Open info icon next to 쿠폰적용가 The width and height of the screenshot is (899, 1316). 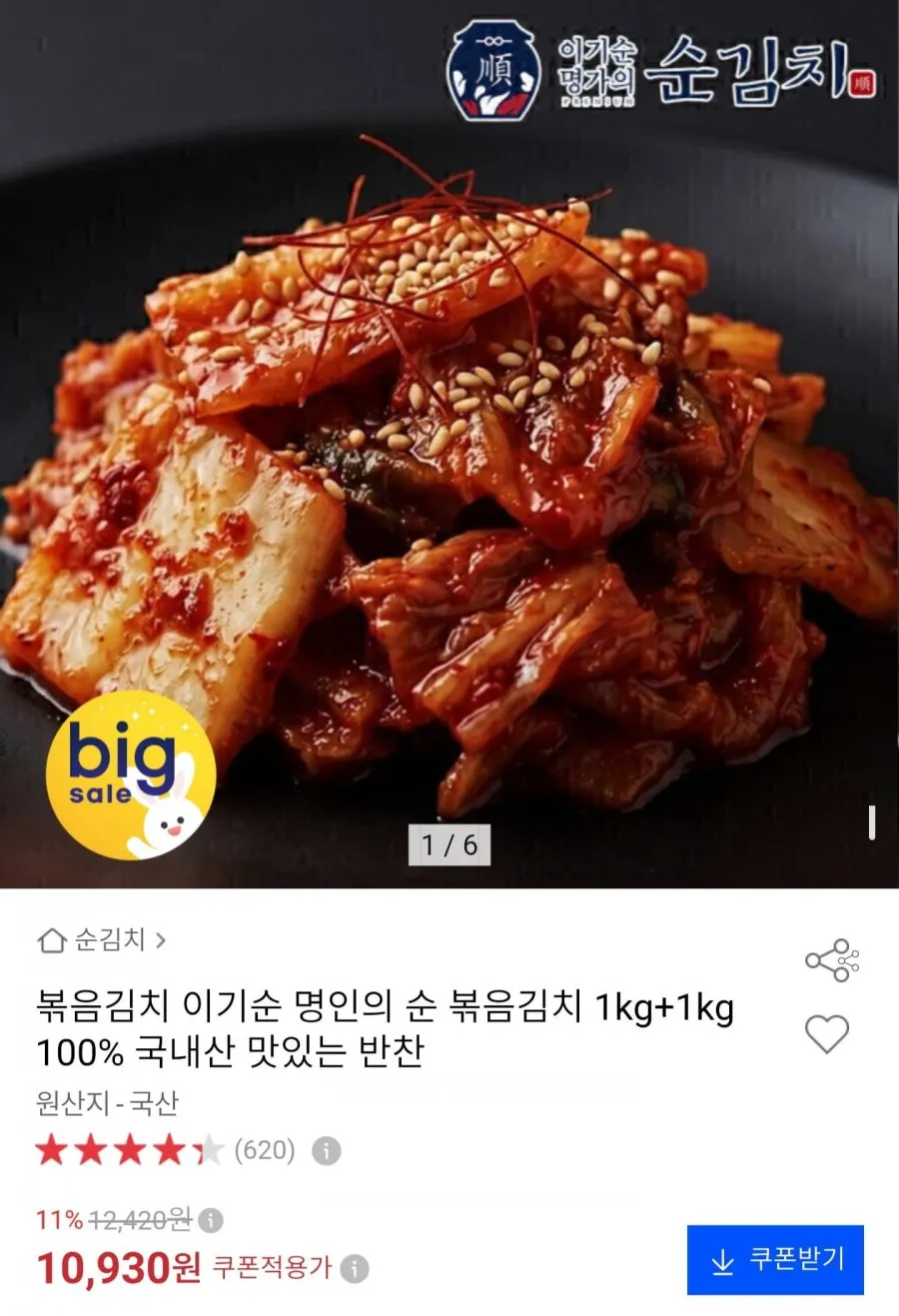[355, 1269]
